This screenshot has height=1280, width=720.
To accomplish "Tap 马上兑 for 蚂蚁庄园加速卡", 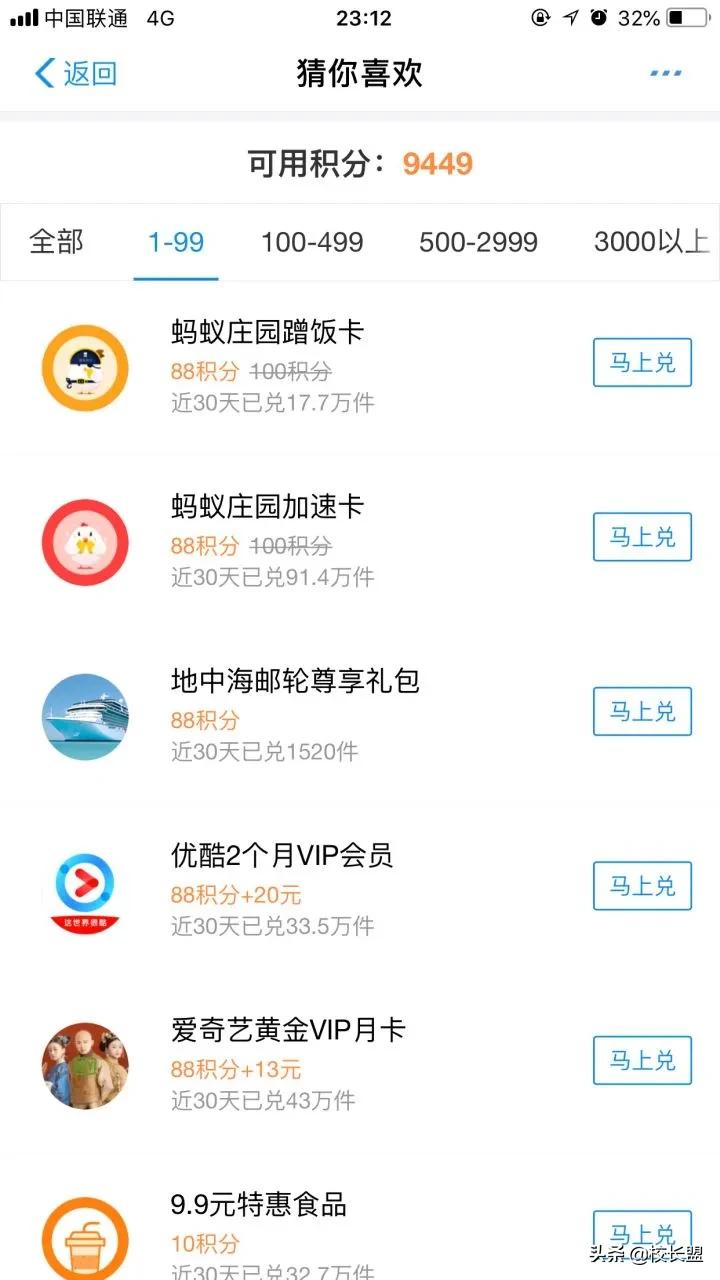I will pyautogui.click(x=642, y=537).
